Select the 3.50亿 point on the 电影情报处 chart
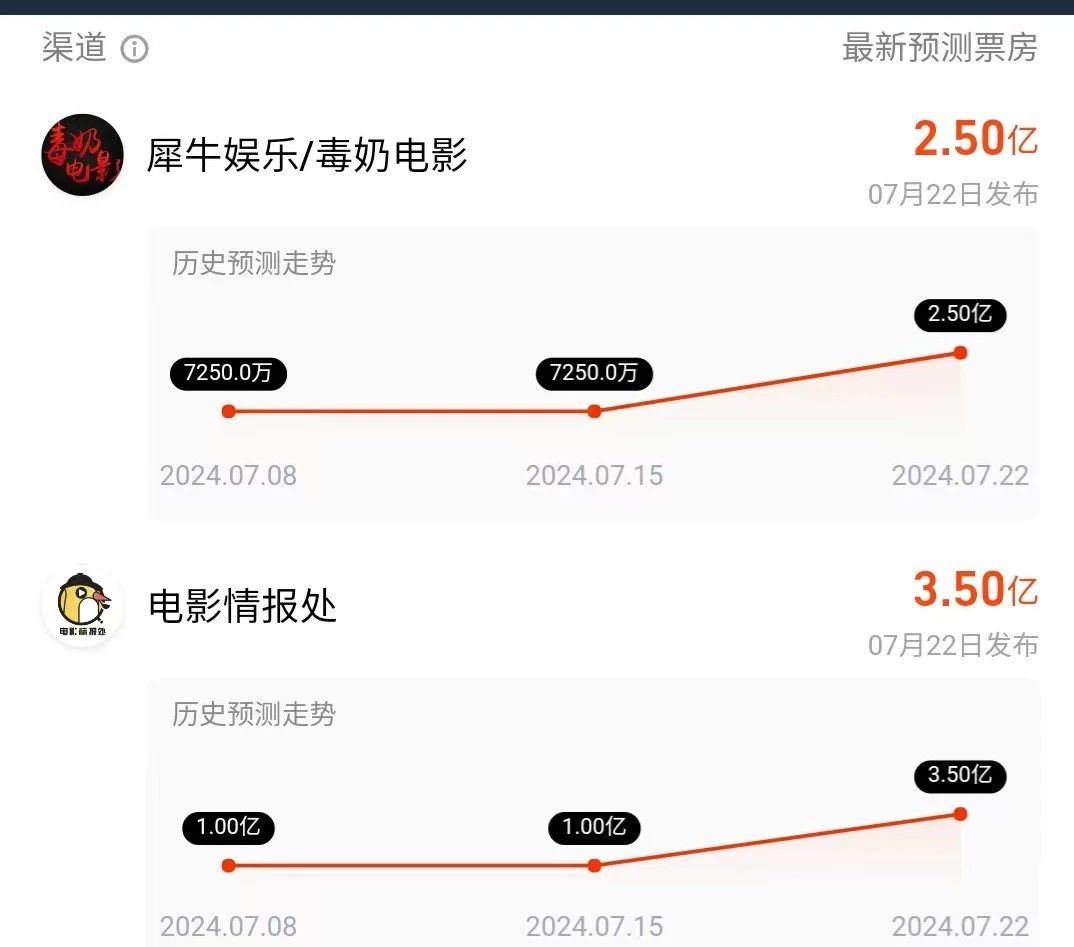This screenshot has height=947, width=1074. [960, 813]
